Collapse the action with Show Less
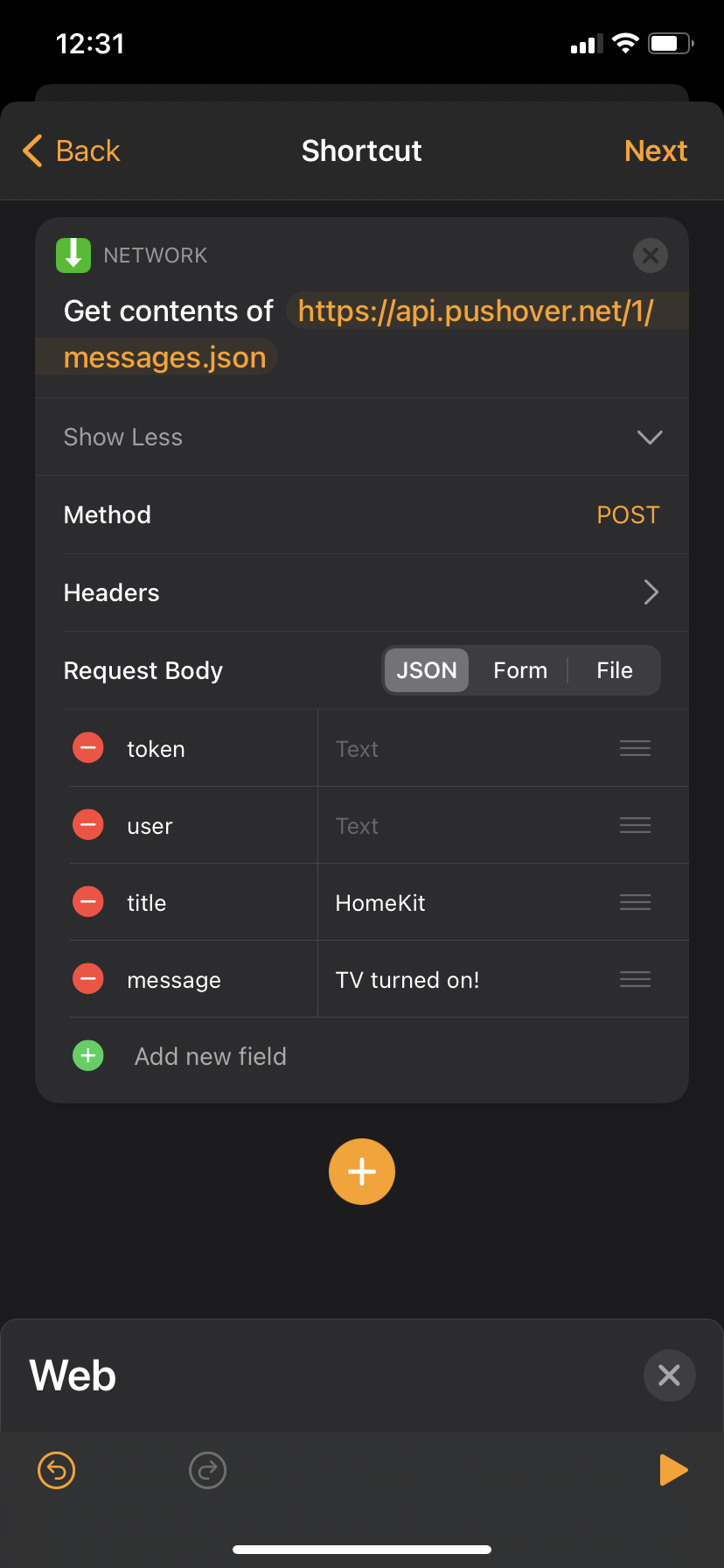Viewport: 724px width, 1568px height. click(122, 437)
